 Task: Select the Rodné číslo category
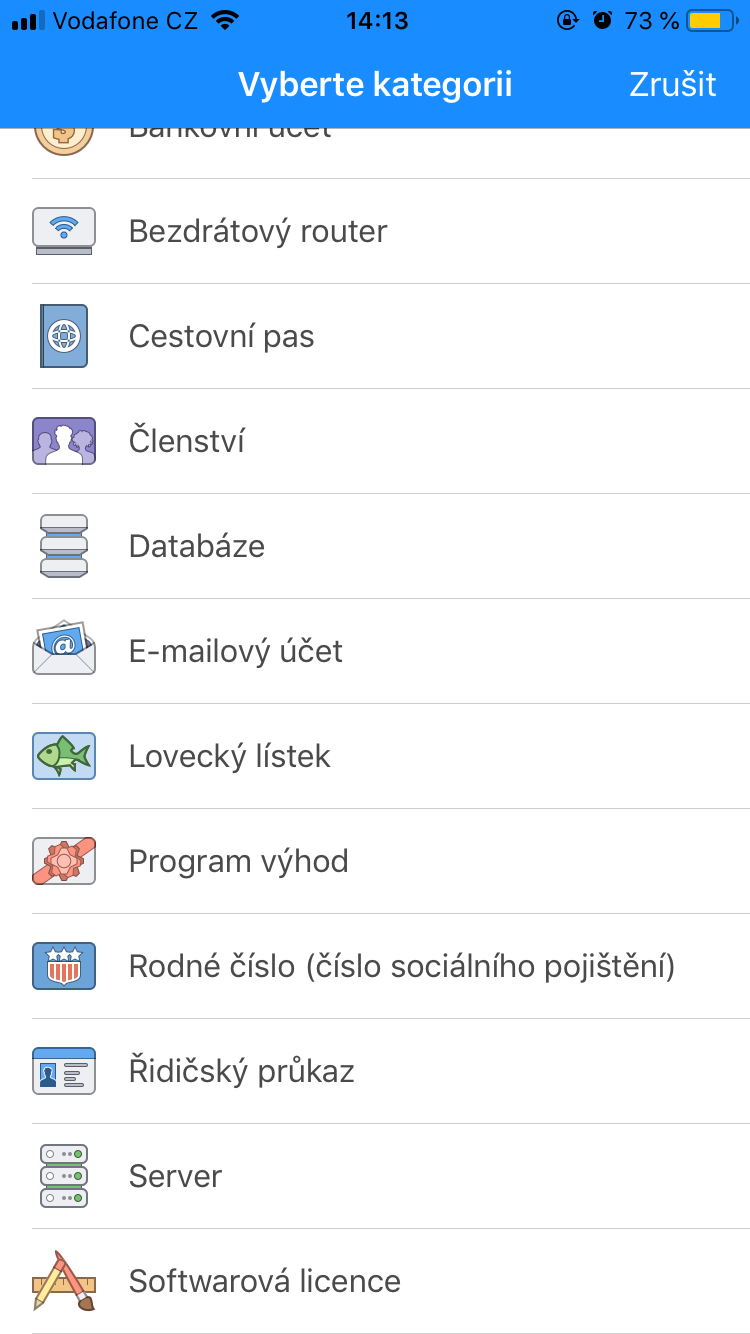point(375,967)
